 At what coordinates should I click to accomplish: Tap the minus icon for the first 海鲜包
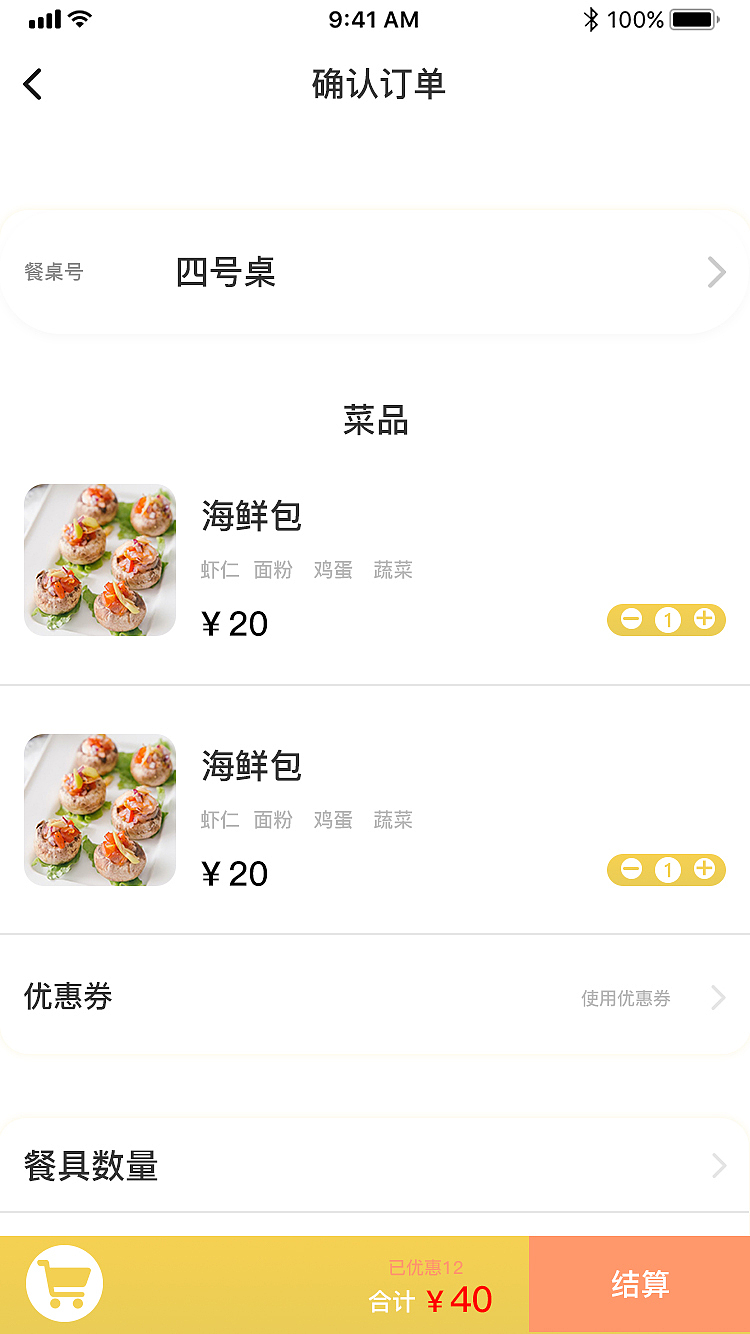pyautogui.click(x=630, y=620)
